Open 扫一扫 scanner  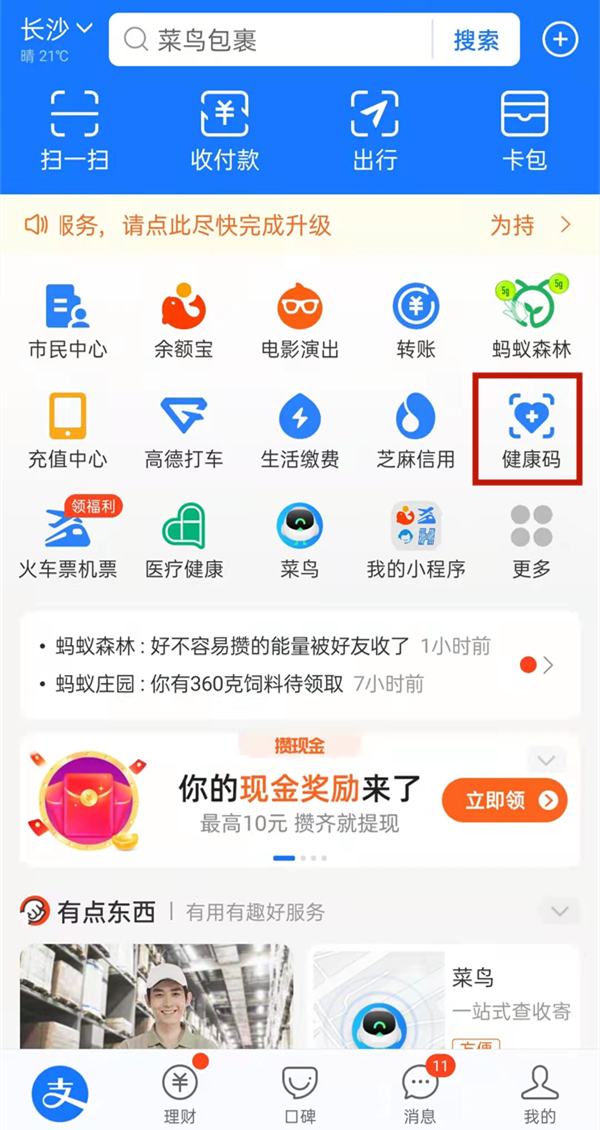tap(75, 130)
